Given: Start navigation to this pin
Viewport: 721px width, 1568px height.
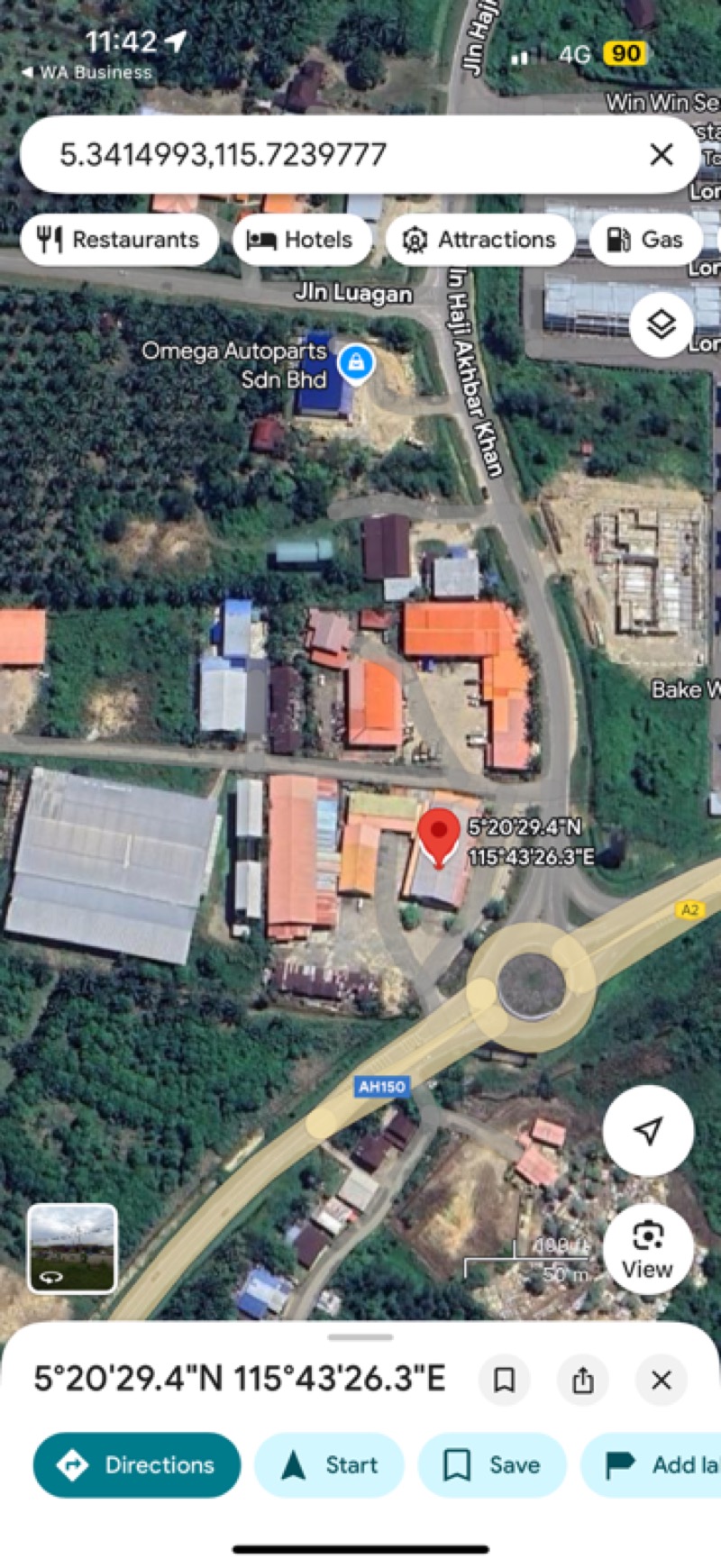Looking at the screenshot, I should [330, 1465].
